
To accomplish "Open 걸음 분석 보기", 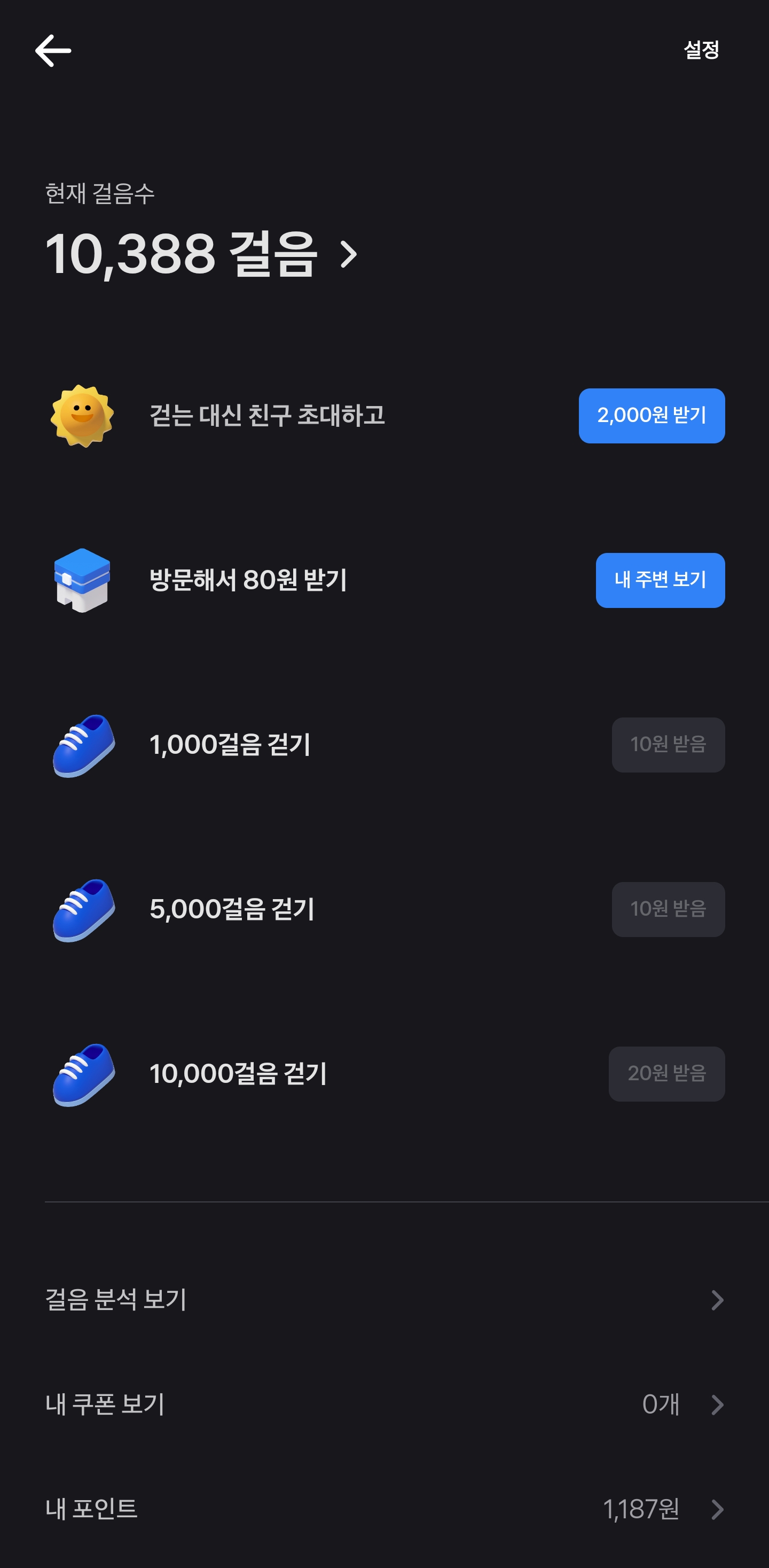I will 384,1300.
